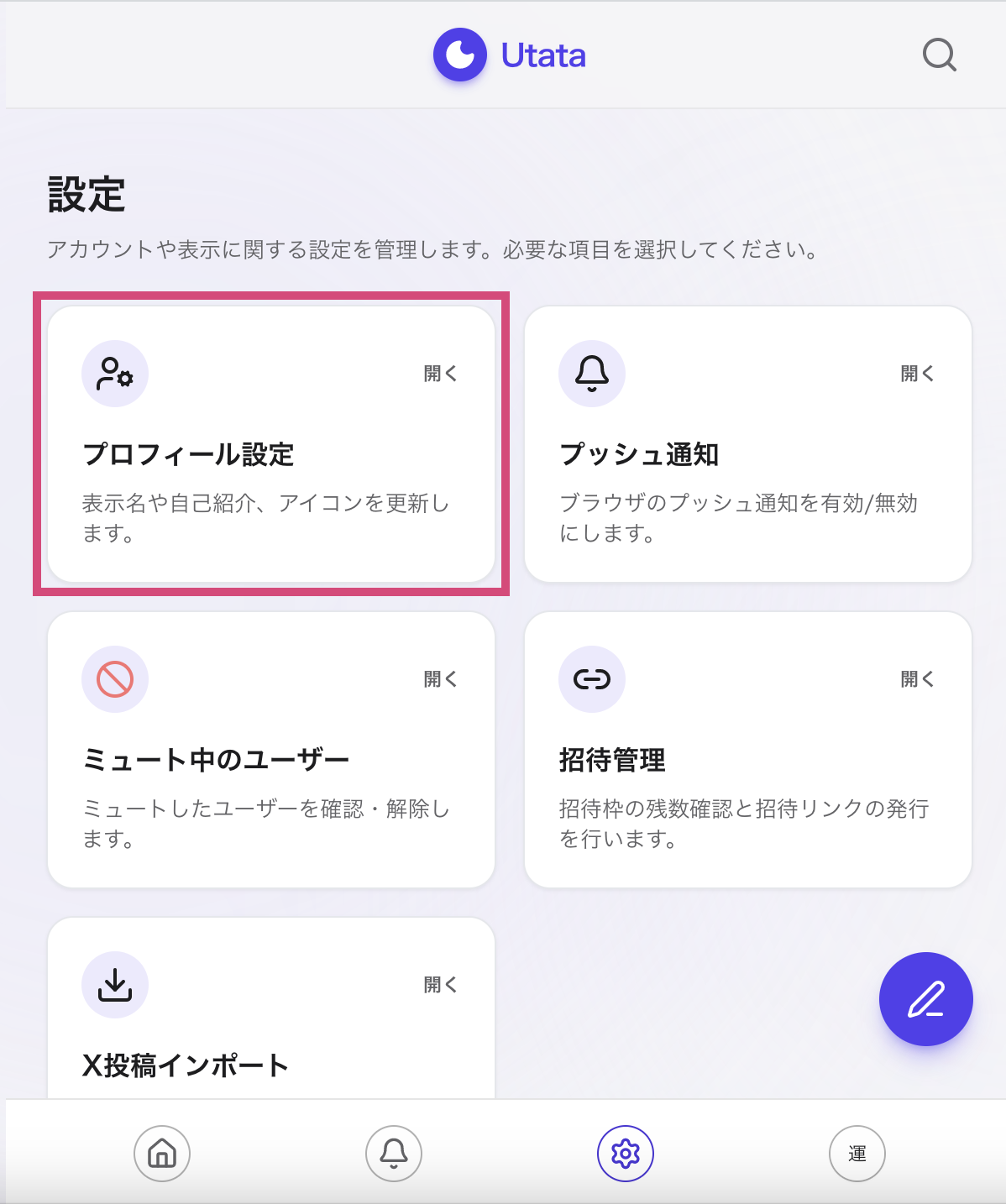Open the settings gear in bottom bar

click(625, 1154)
